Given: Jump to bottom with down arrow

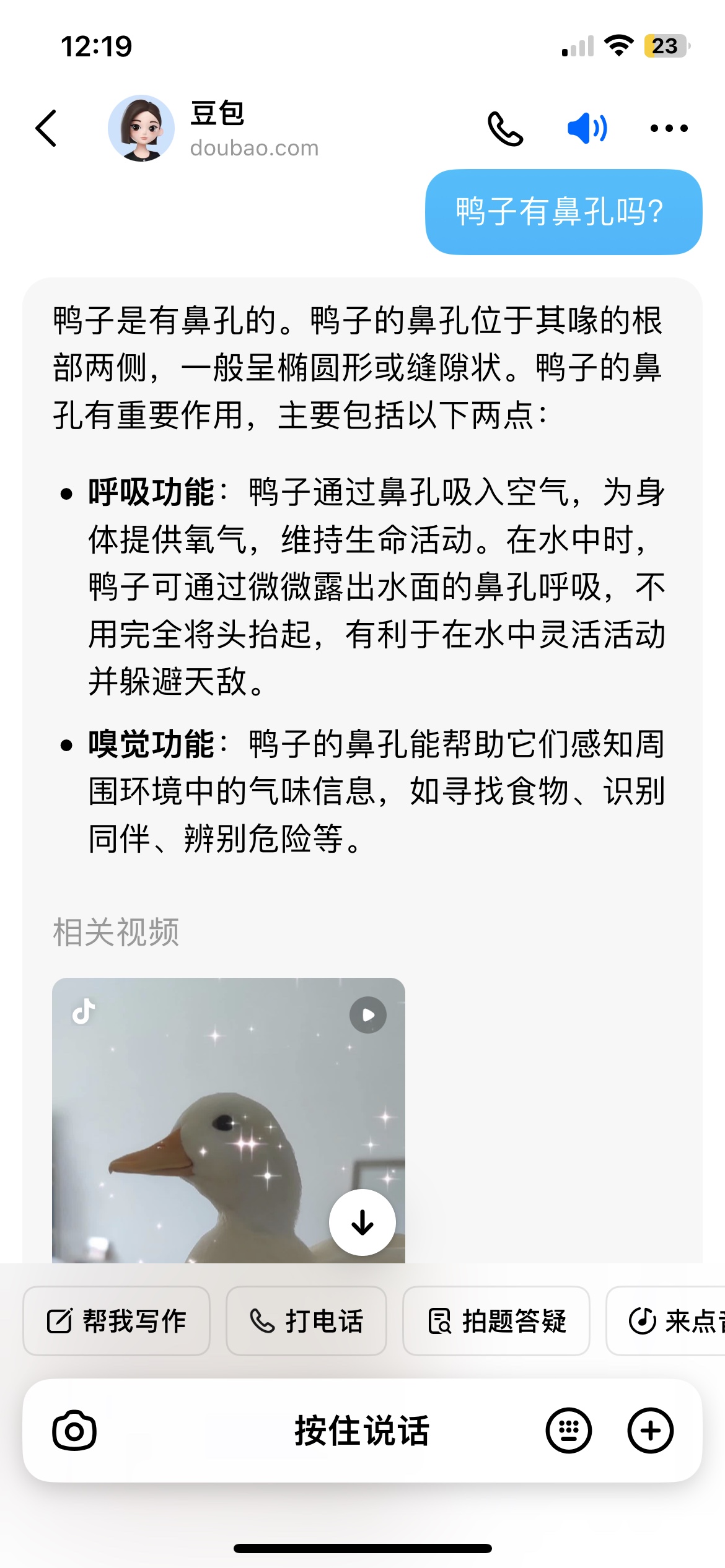Looking at the screenshot, I should point(362,1222).
